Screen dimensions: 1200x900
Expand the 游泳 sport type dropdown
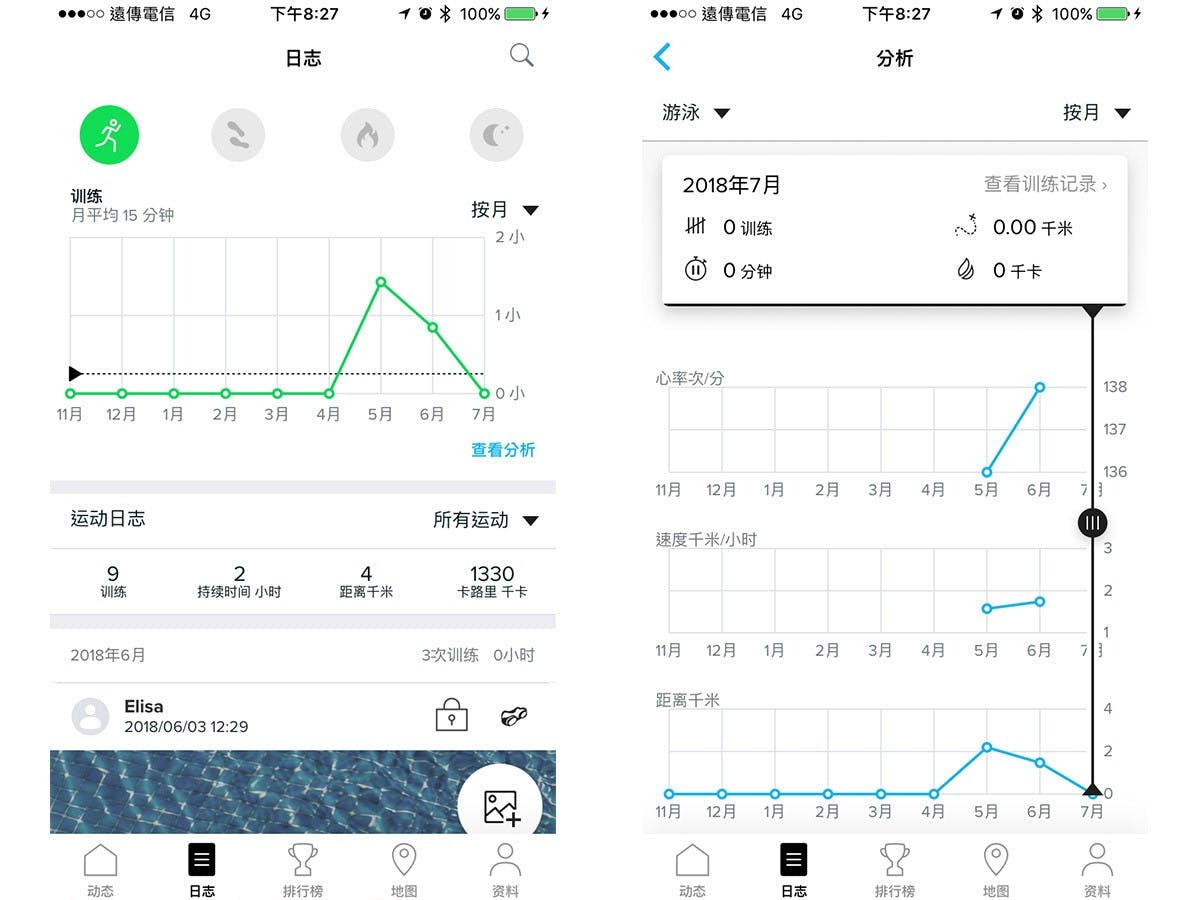point(696,113)
